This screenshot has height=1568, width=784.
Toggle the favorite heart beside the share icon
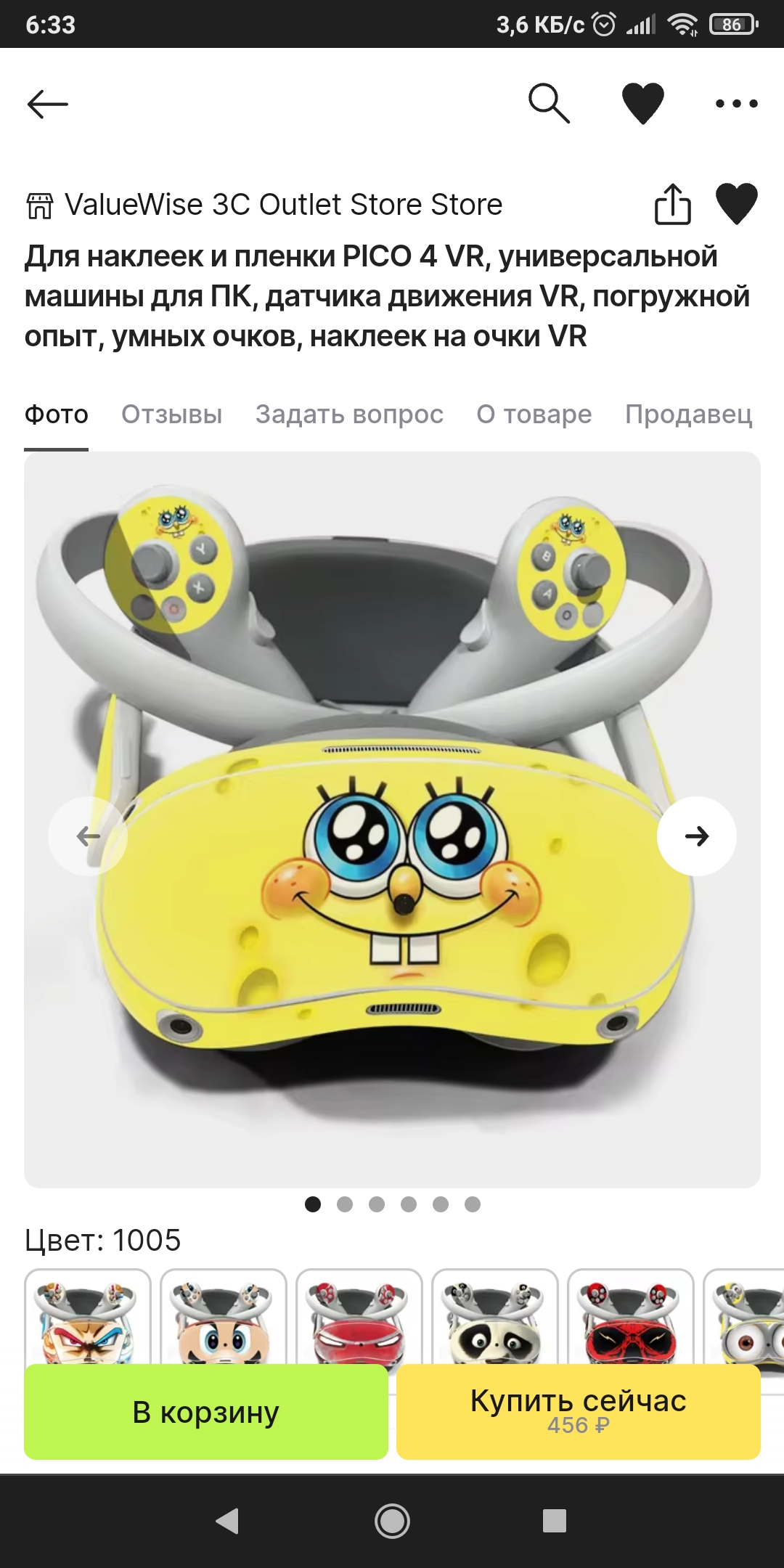coord(736,204)
